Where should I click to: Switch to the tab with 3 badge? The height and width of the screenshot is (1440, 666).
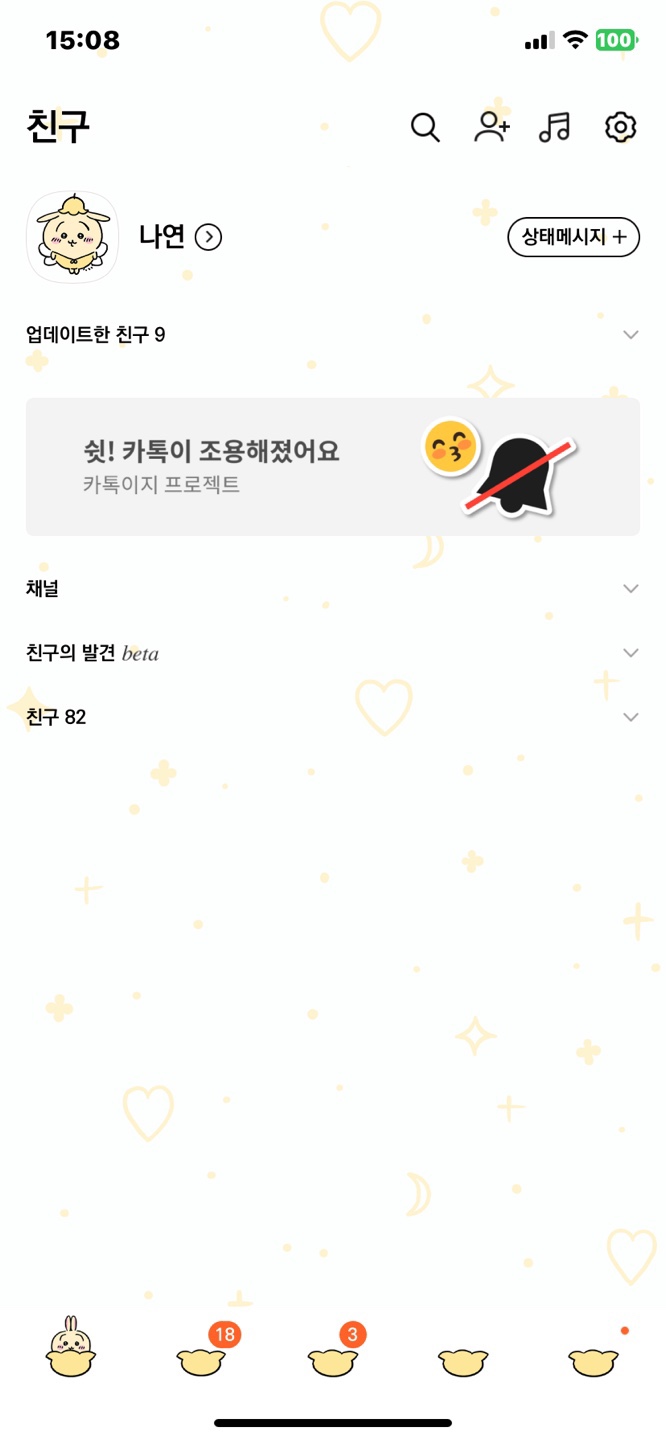point(332,1358)
